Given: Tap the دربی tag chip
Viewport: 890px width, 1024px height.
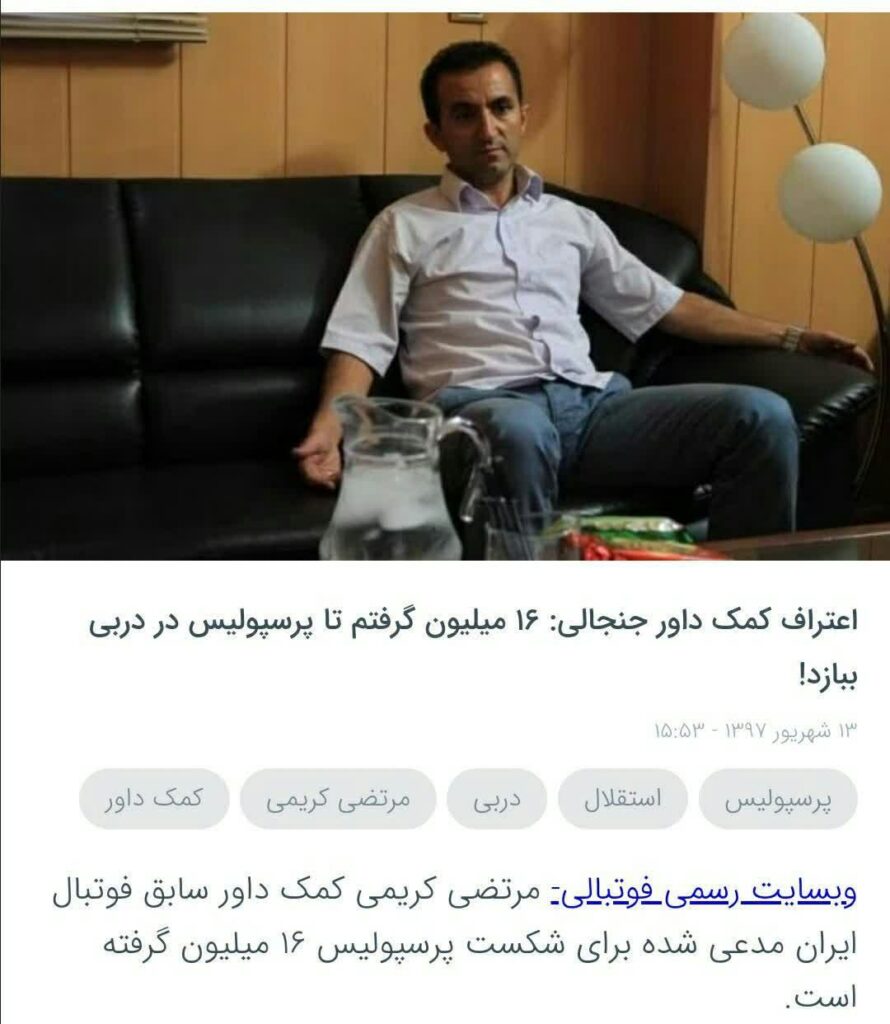Looking at the screenshot, I should click(497, 801).
